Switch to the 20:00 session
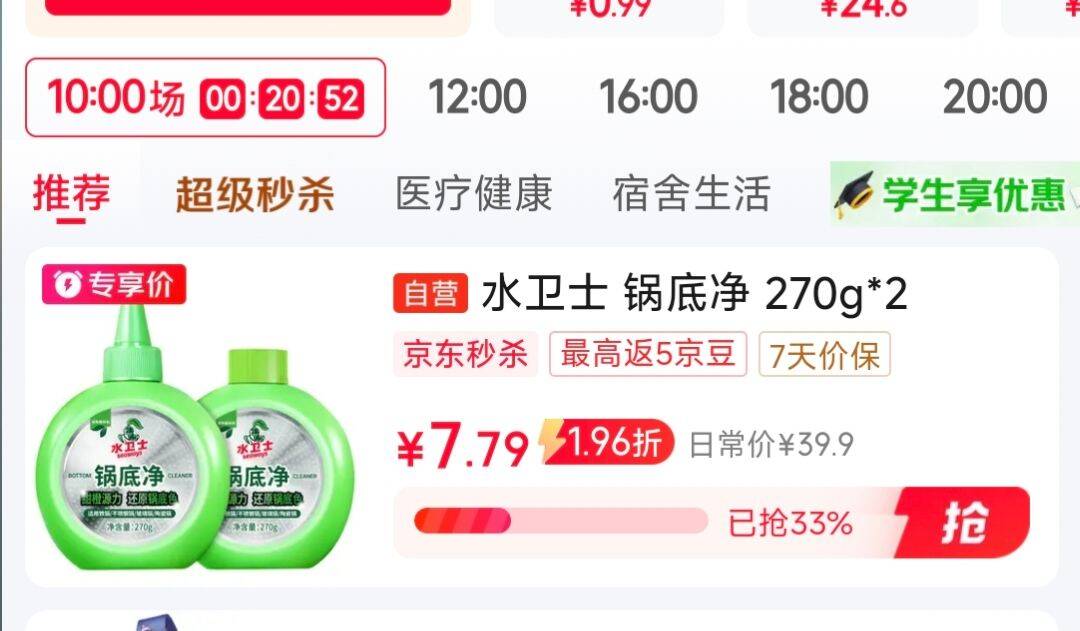Image resolution: width=1080 pixels, height=631 pixels. (x=995, y=96)
